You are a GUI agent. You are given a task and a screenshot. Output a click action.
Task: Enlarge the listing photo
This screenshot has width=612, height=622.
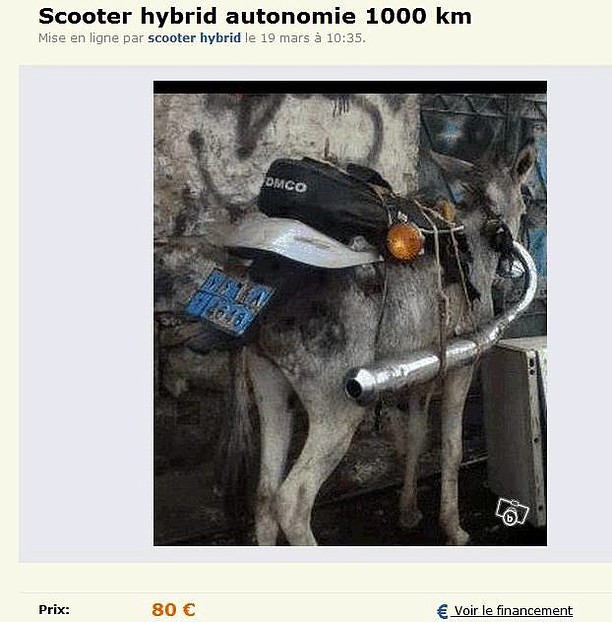pyautogui.click(x=349, y=313)
